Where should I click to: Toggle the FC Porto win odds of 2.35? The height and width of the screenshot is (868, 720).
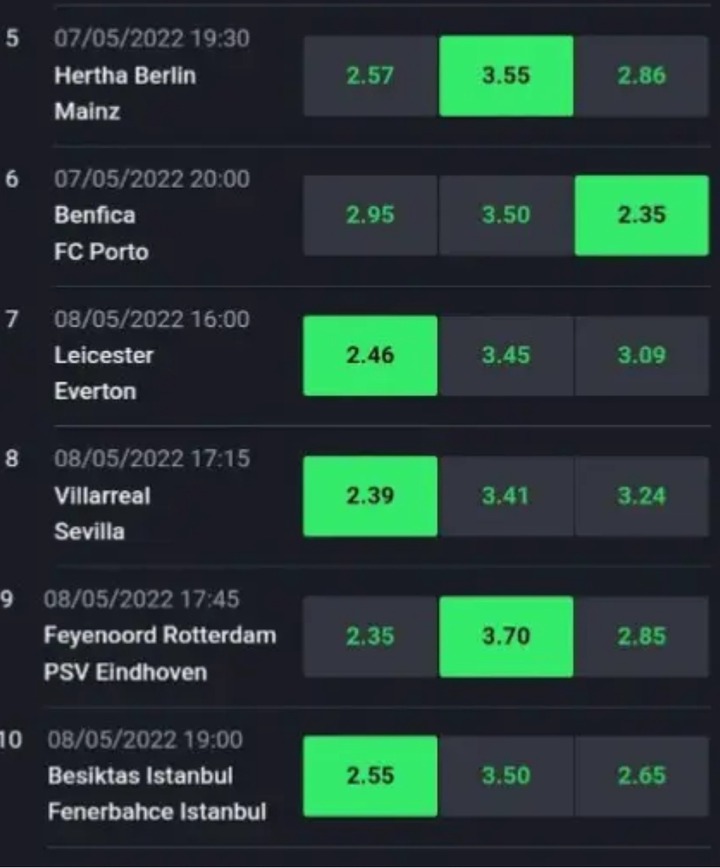(x=642, y=215)
